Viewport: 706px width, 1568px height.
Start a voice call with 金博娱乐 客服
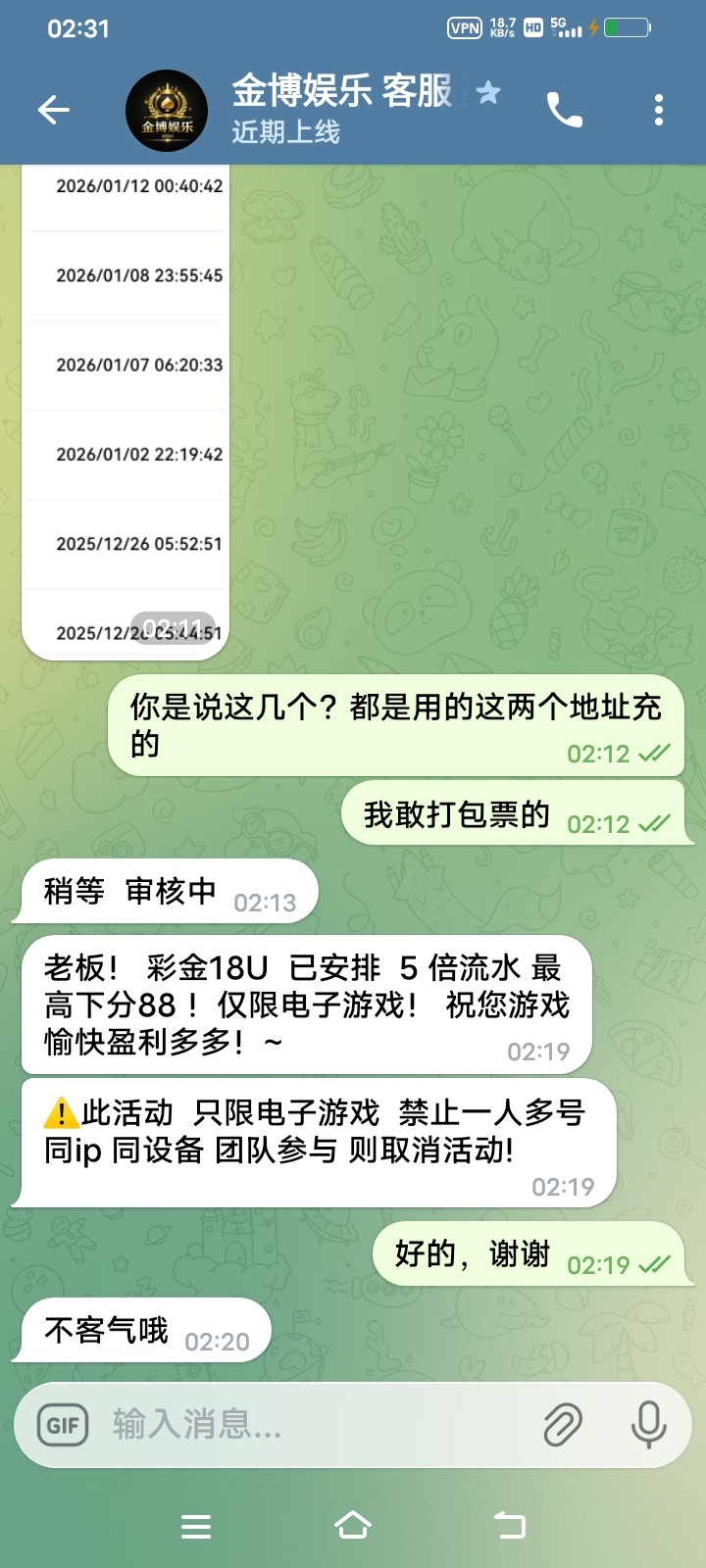pos(564,110)
